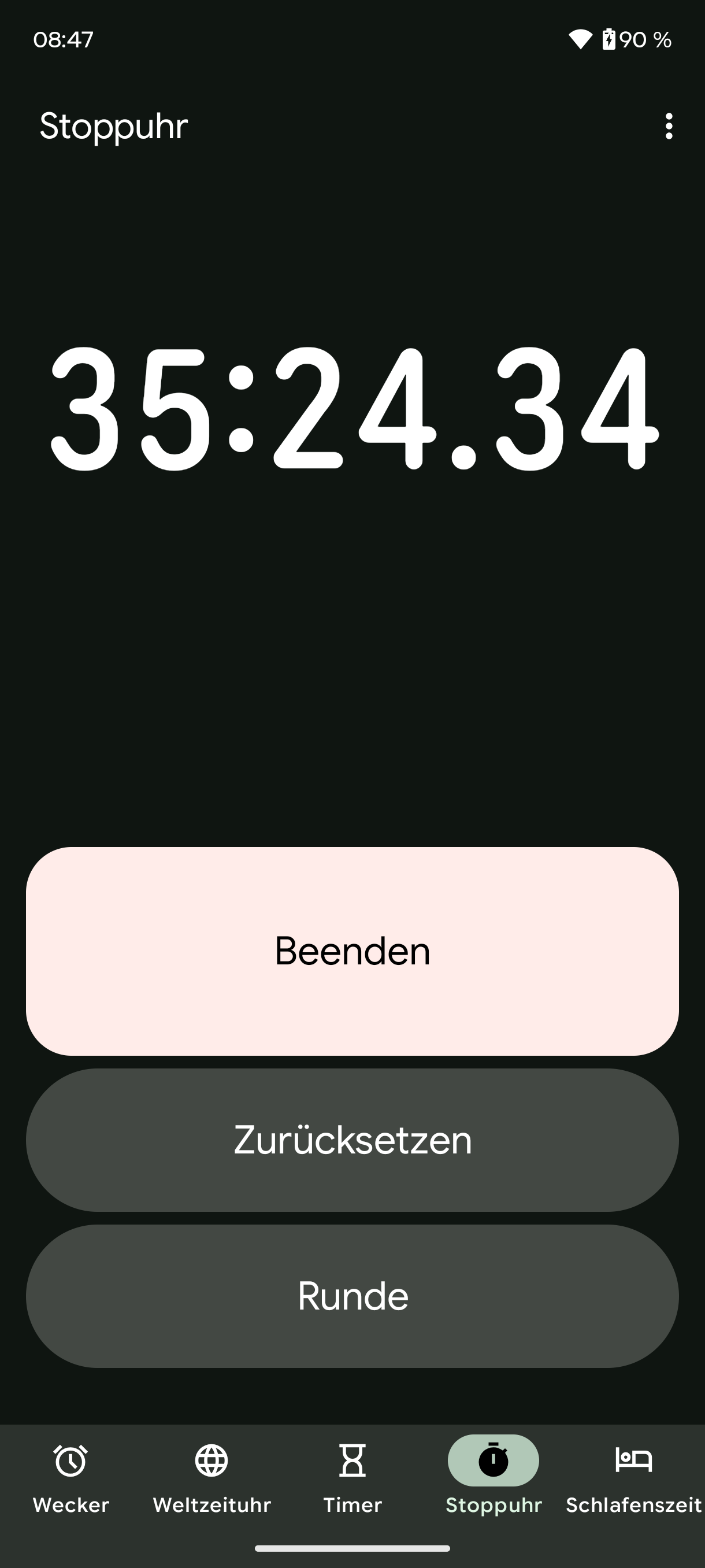Select the Stoppuhr tab
Image resolution: width=705 pixels, height=1568 pixels.
point(493,1478)
